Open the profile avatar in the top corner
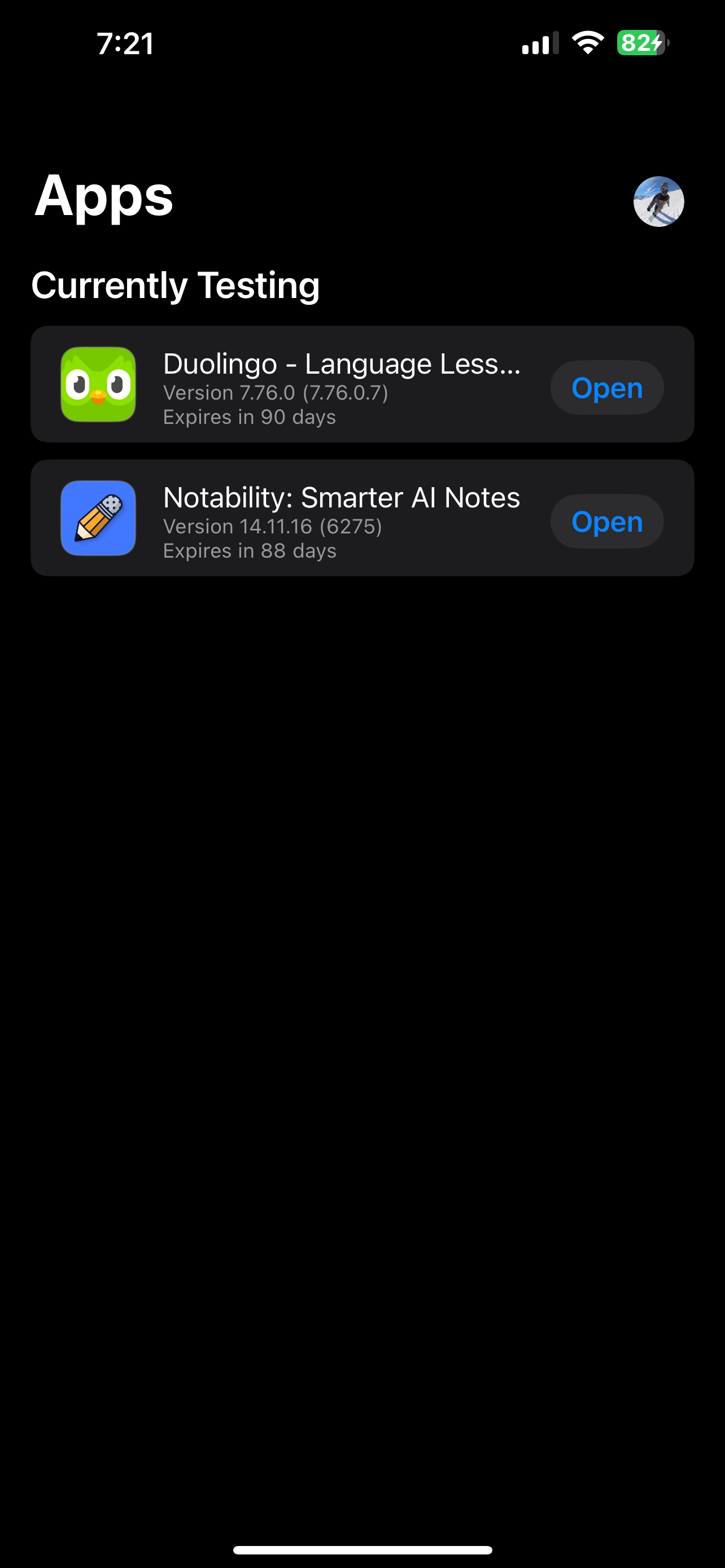The width and height of the screenshot is (725, 1568). tap(658, 202)
